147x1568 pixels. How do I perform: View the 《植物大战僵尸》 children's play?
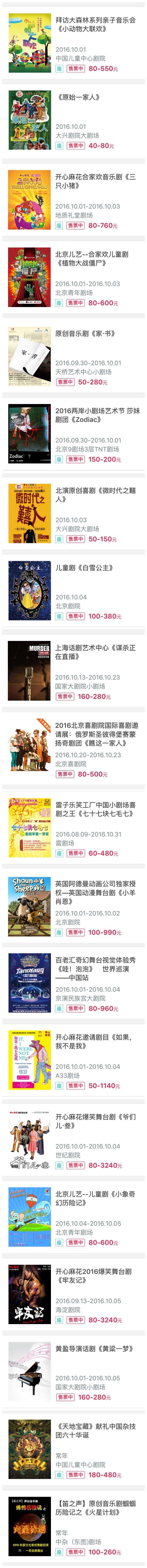92,259
